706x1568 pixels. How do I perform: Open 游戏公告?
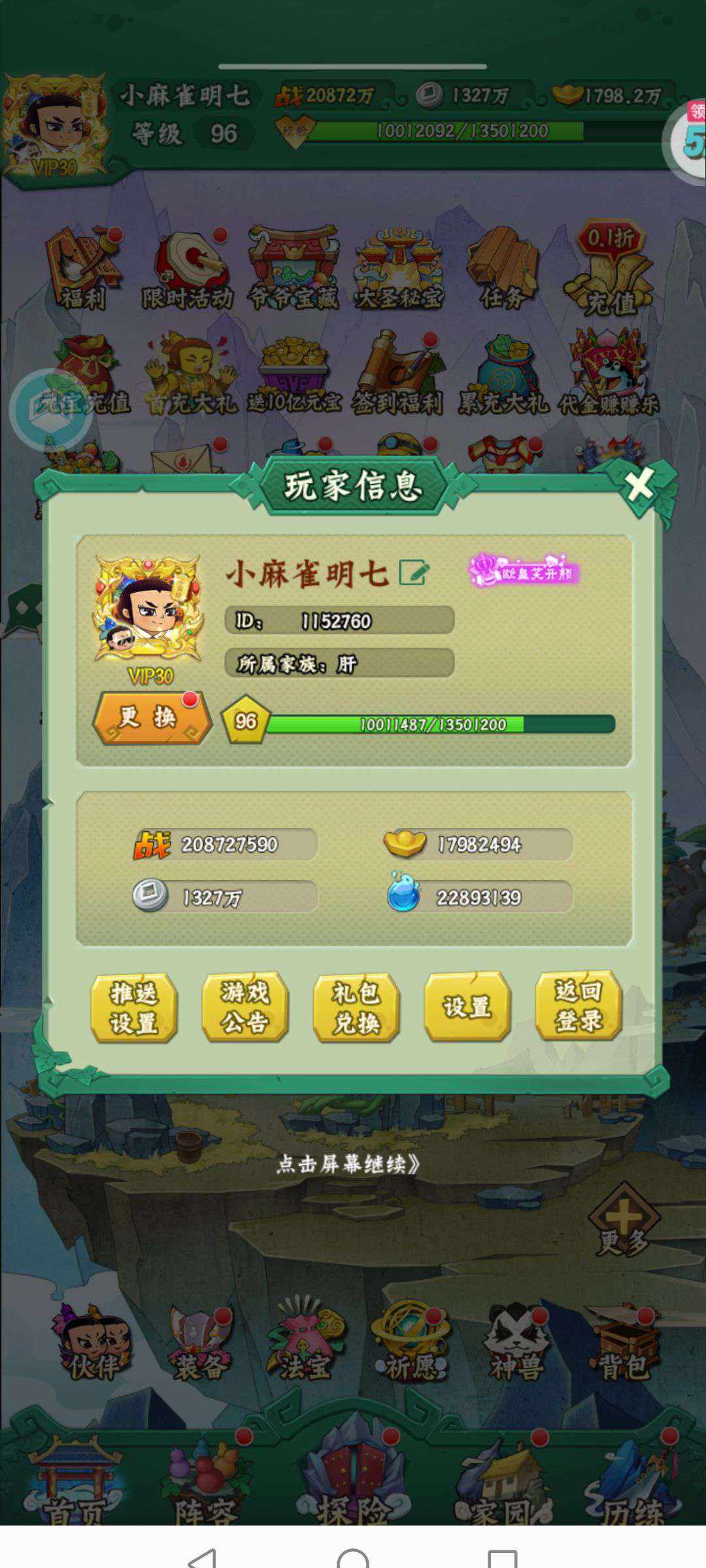(x=245, y=1007)
